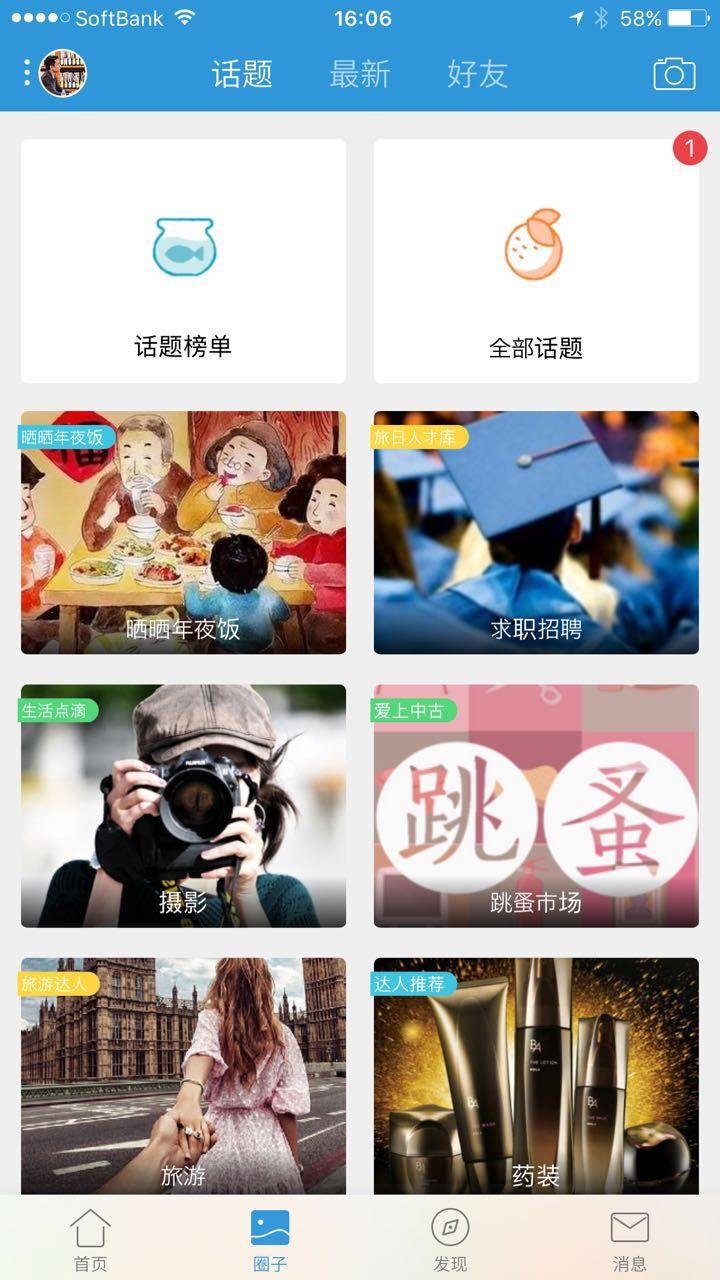Switch to the 最新 tab
This screenshot has height=1280, width=720.
click(359, 74)
